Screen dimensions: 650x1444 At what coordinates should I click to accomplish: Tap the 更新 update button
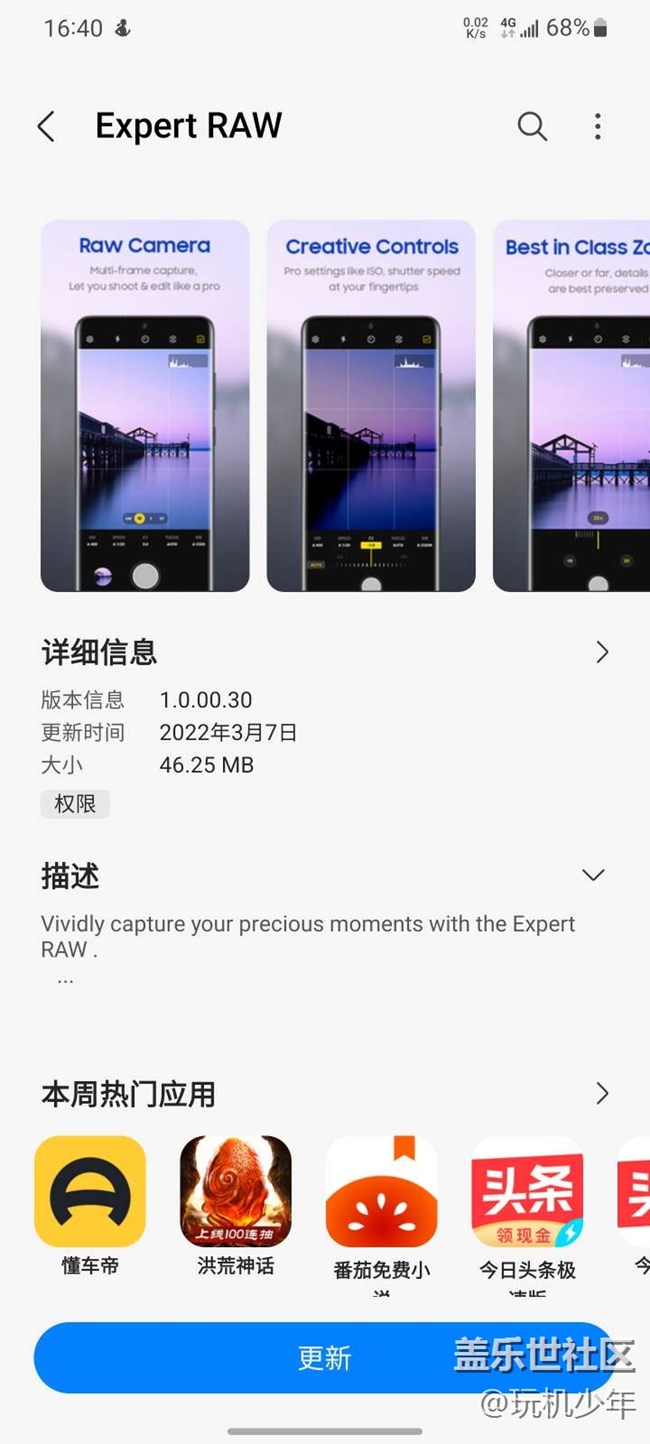click(x=325, y=1357)
